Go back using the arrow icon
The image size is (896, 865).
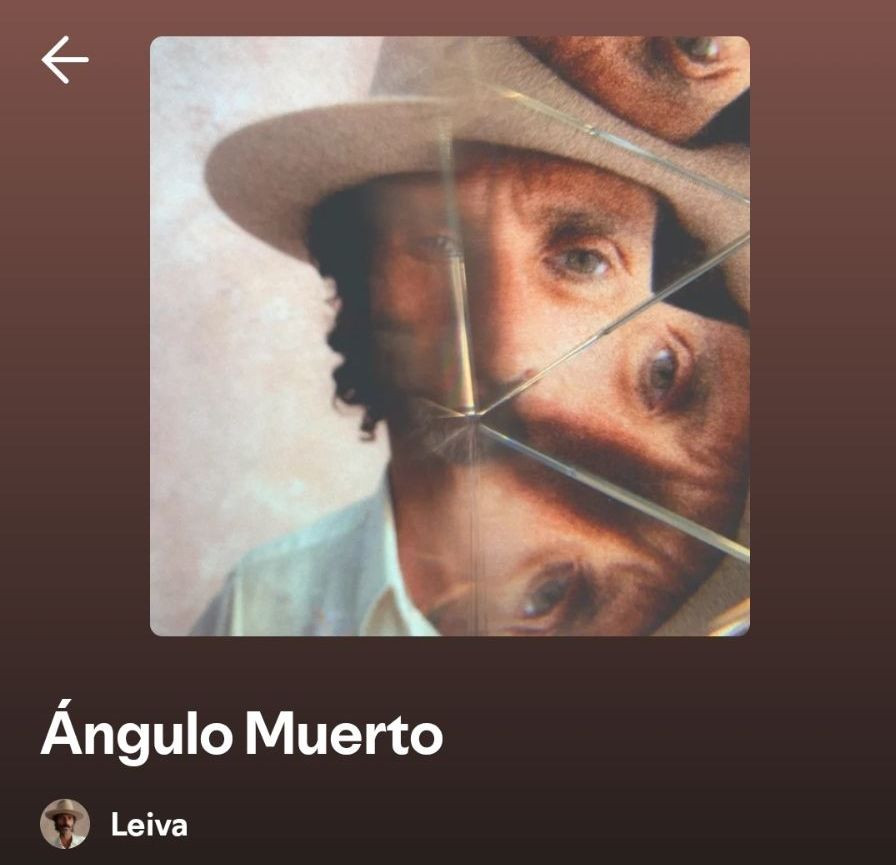[65, 60]
